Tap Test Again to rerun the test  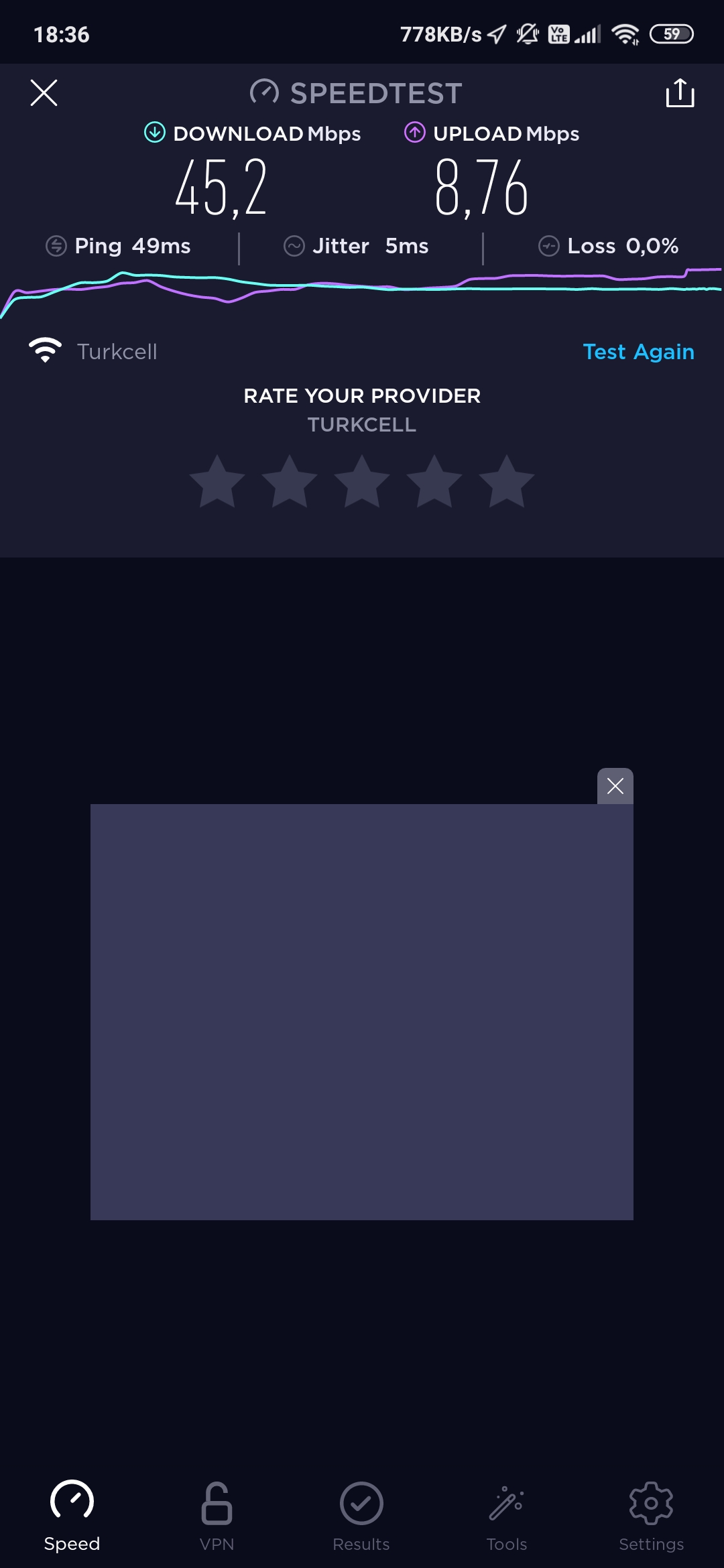click(x=638, y=352)
